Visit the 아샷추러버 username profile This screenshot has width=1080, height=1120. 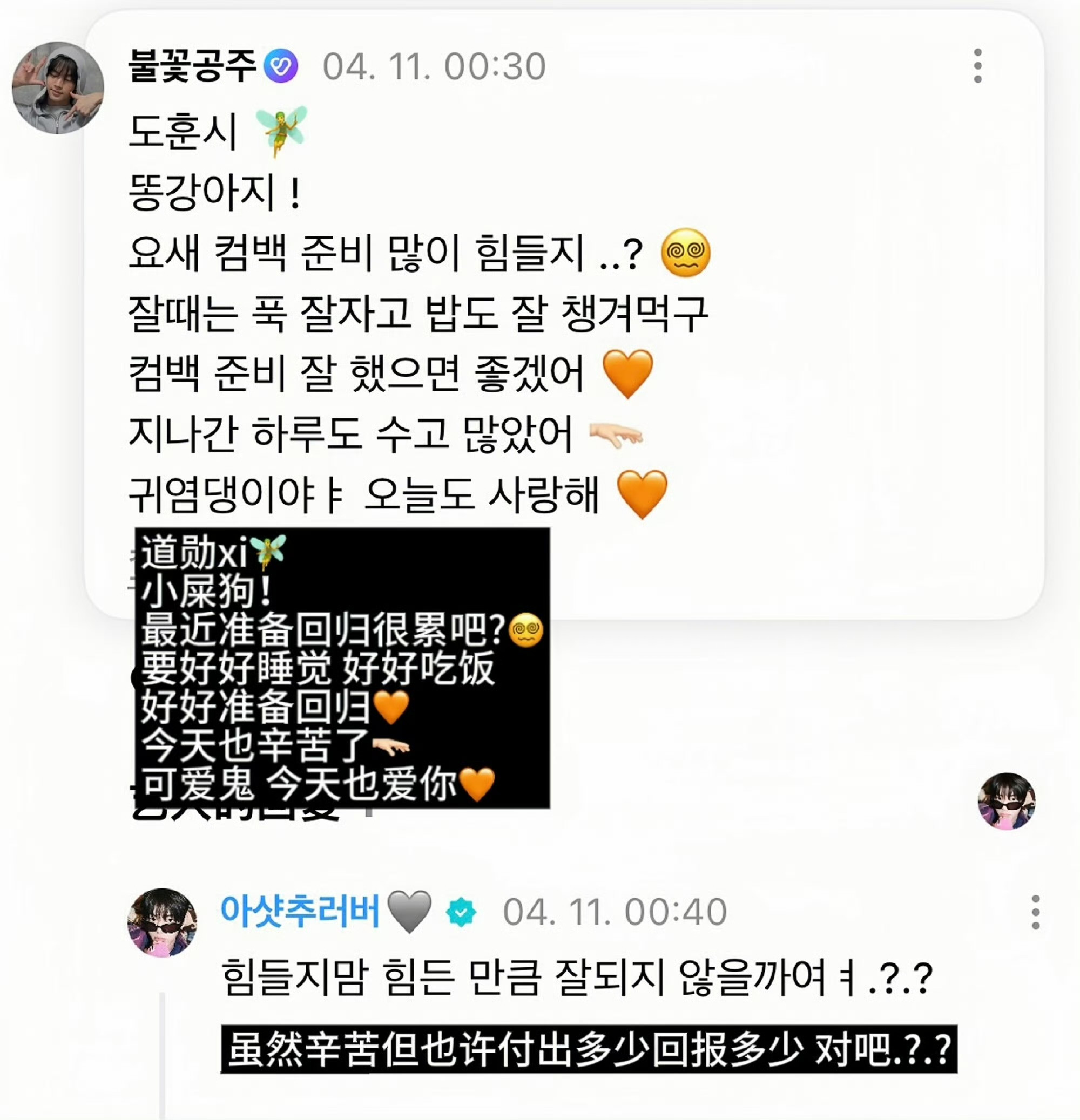[x=300, y=910]
